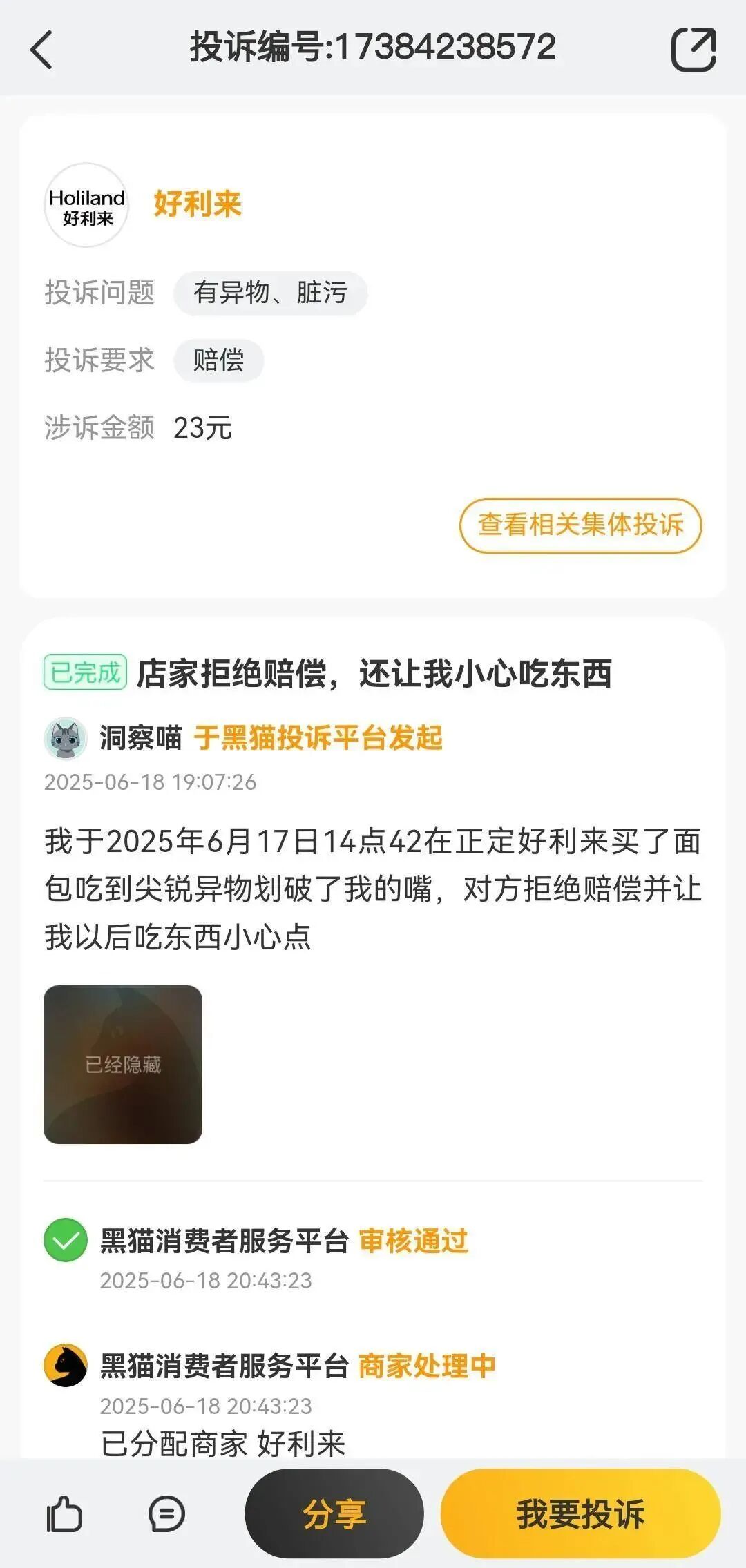
Task: Open the comment bubble icon
Action: click(x=166, y=1514)
